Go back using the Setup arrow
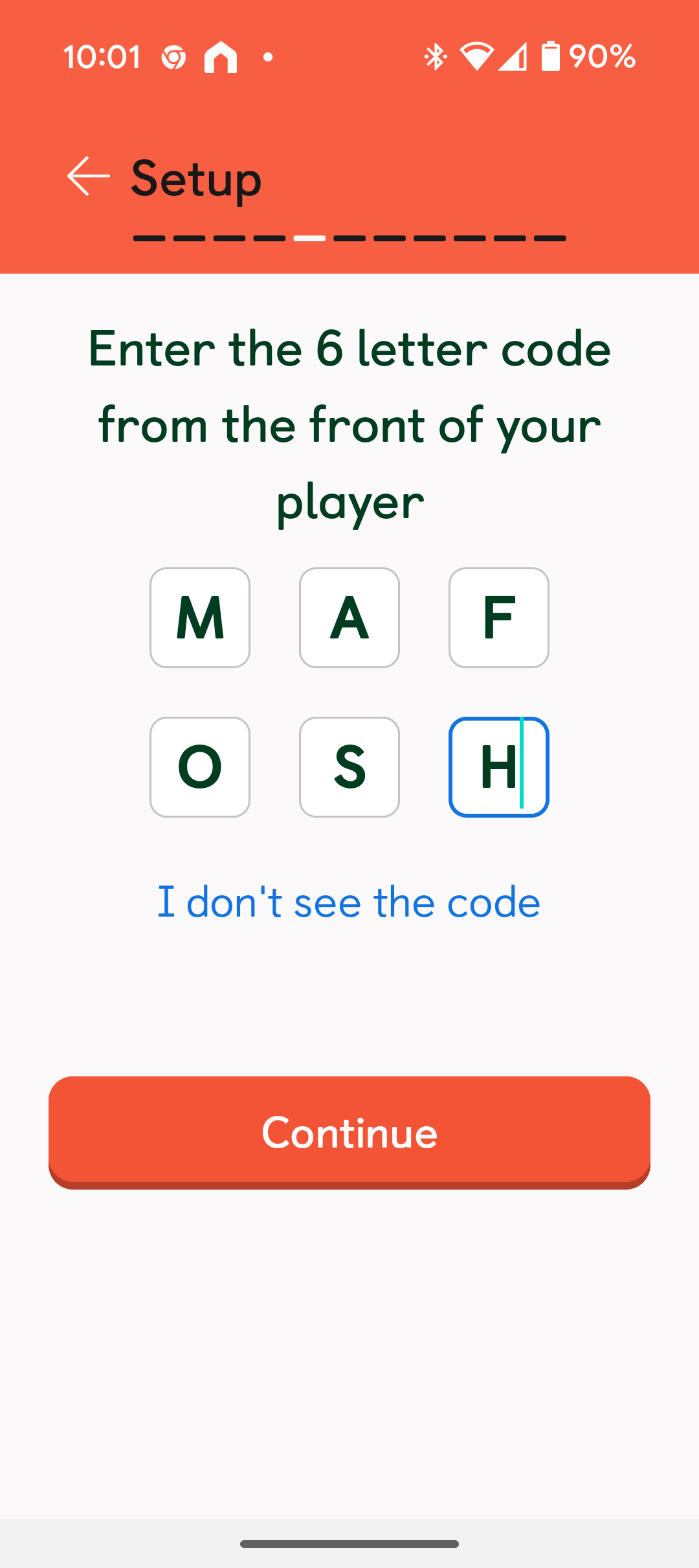This screenshot has width=699, height=1568. 89,176
